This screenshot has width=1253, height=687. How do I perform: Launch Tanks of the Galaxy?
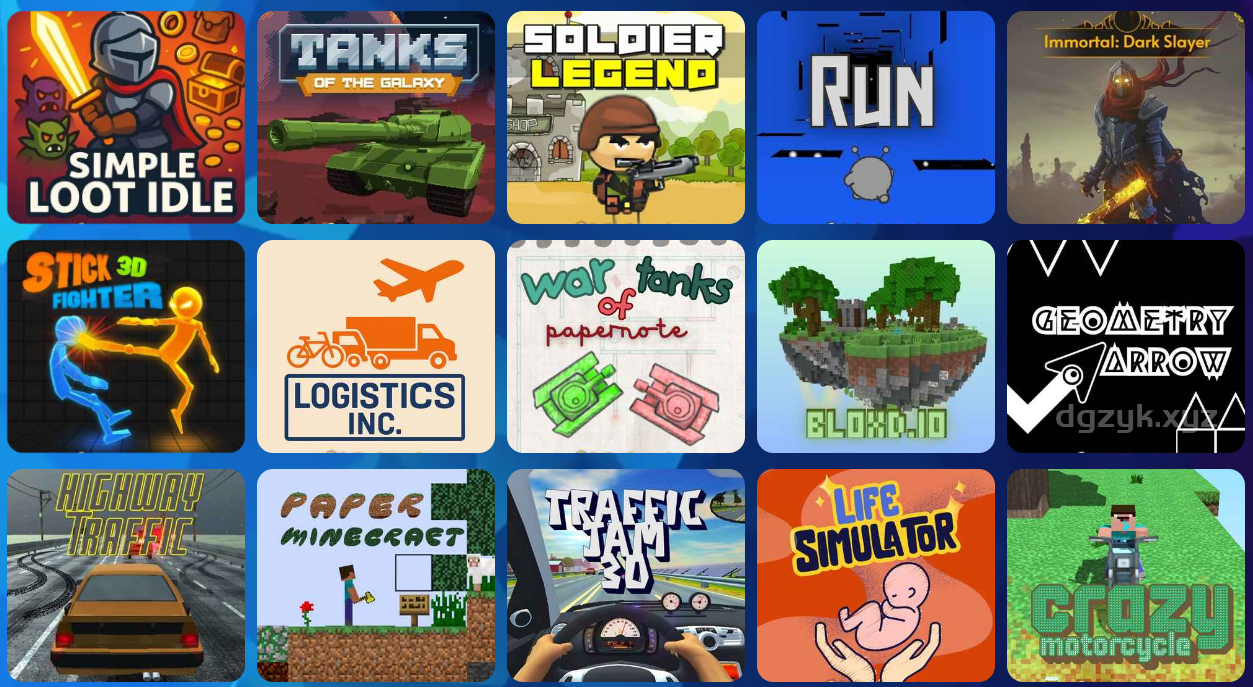(x=376, y=117)
